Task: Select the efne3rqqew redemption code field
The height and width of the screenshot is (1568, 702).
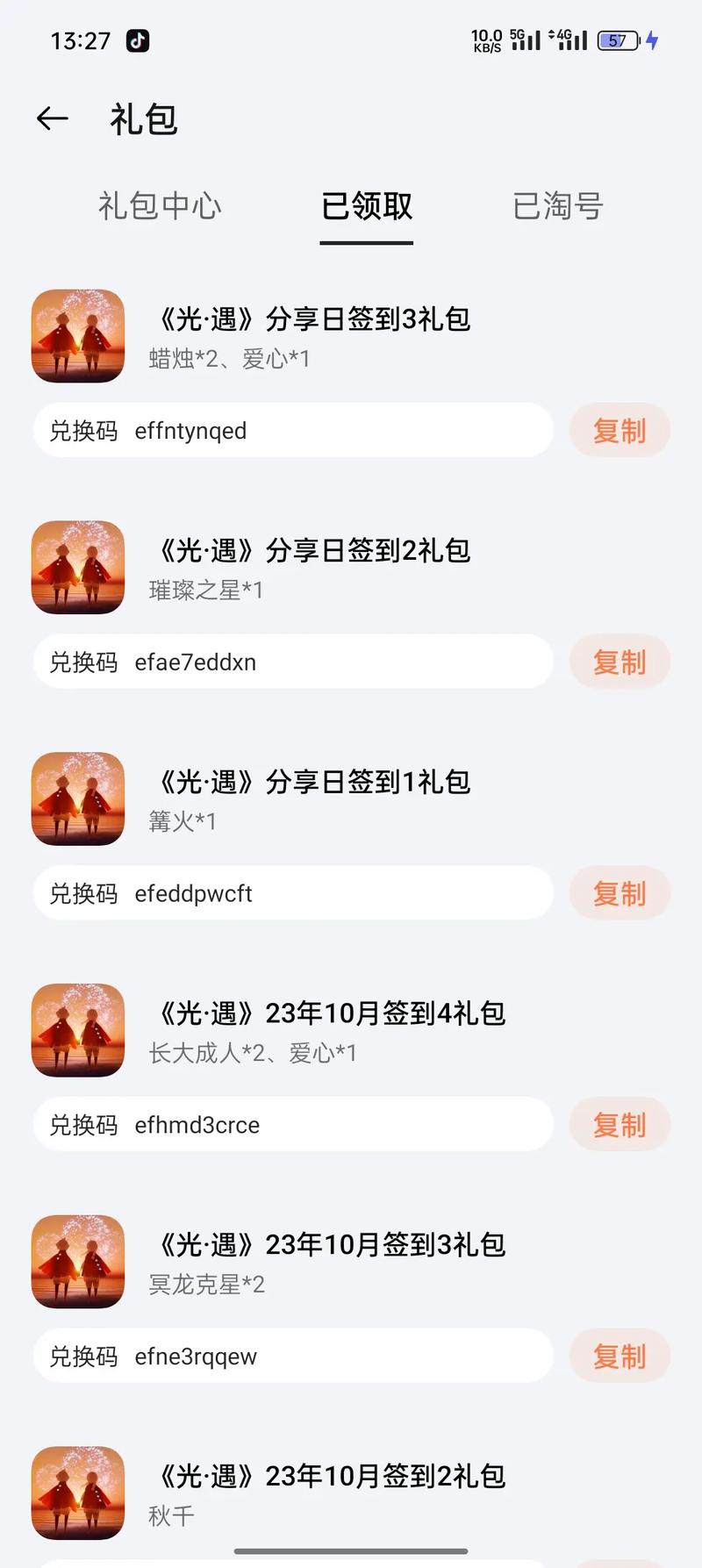Action: click(293, 1356)
